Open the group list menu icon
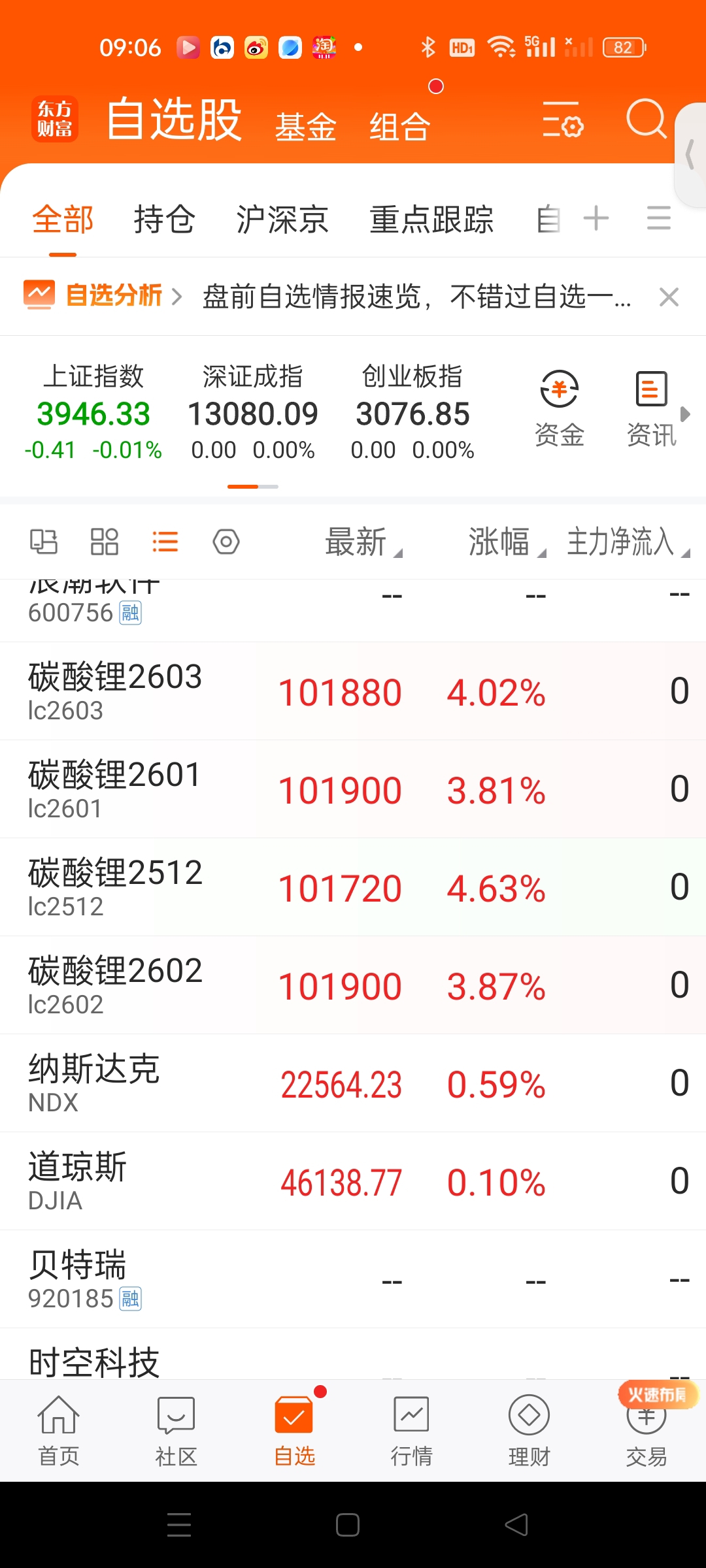This screenshot has width=706, height=1568. pyautogui.click(x=658, y=218)
